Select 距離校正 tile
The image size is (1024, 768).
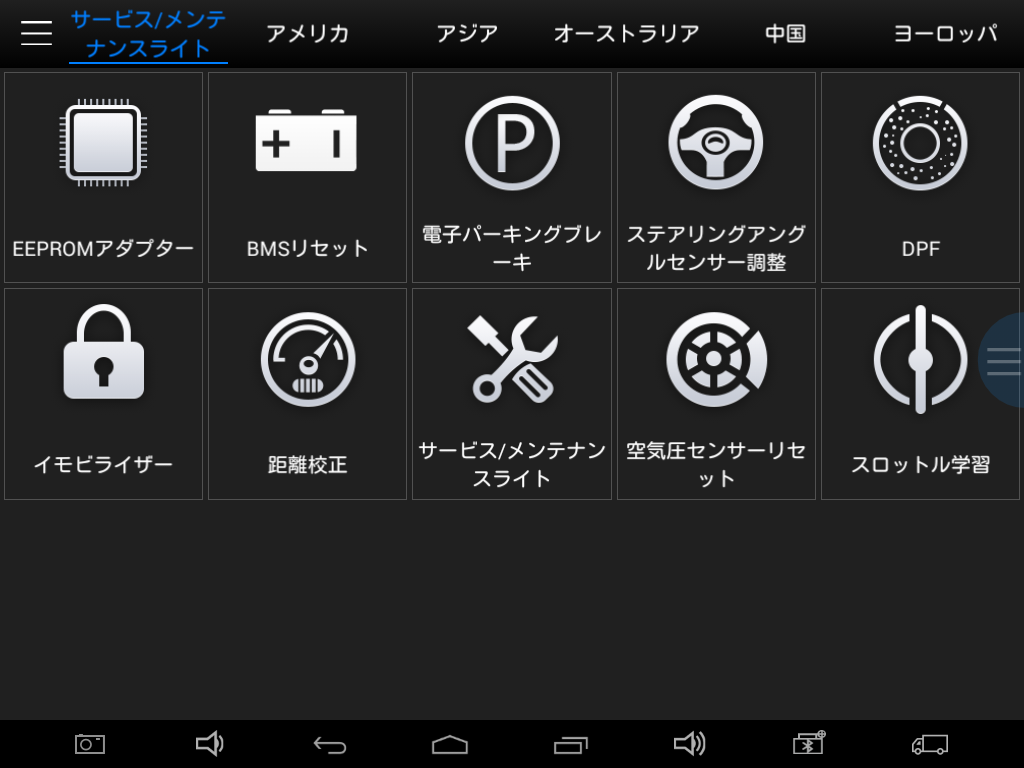[308, 394]
